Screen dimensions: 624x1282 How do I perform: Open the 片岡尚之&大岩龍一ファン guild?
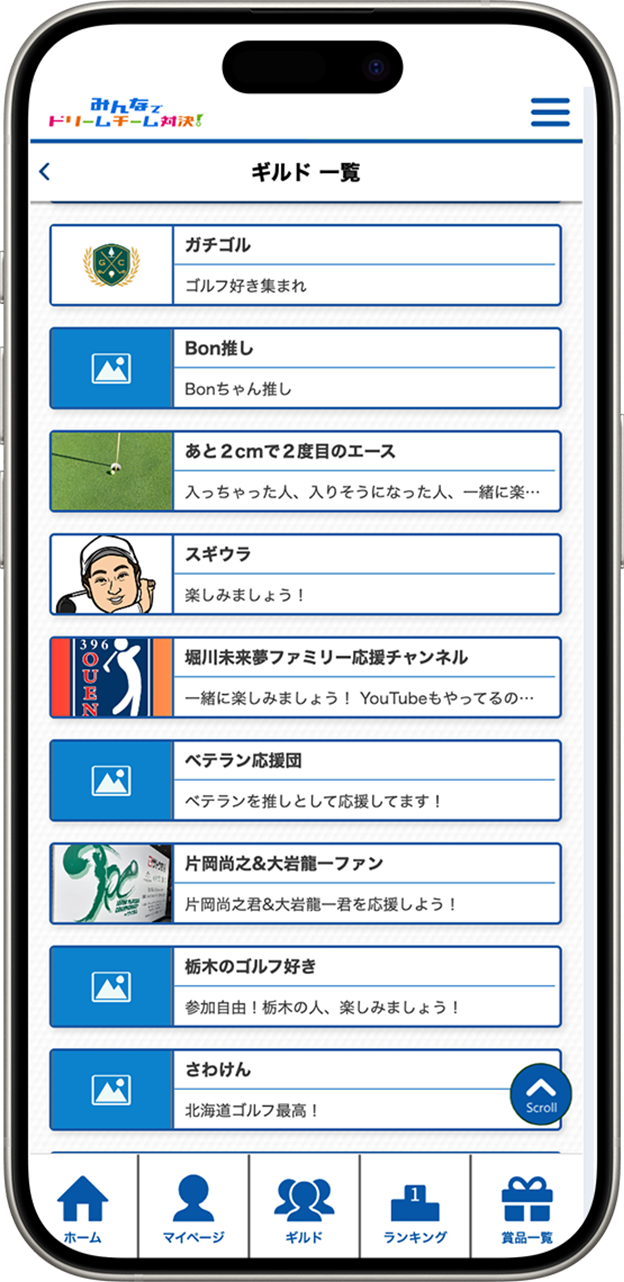click(x=305, y=883)
